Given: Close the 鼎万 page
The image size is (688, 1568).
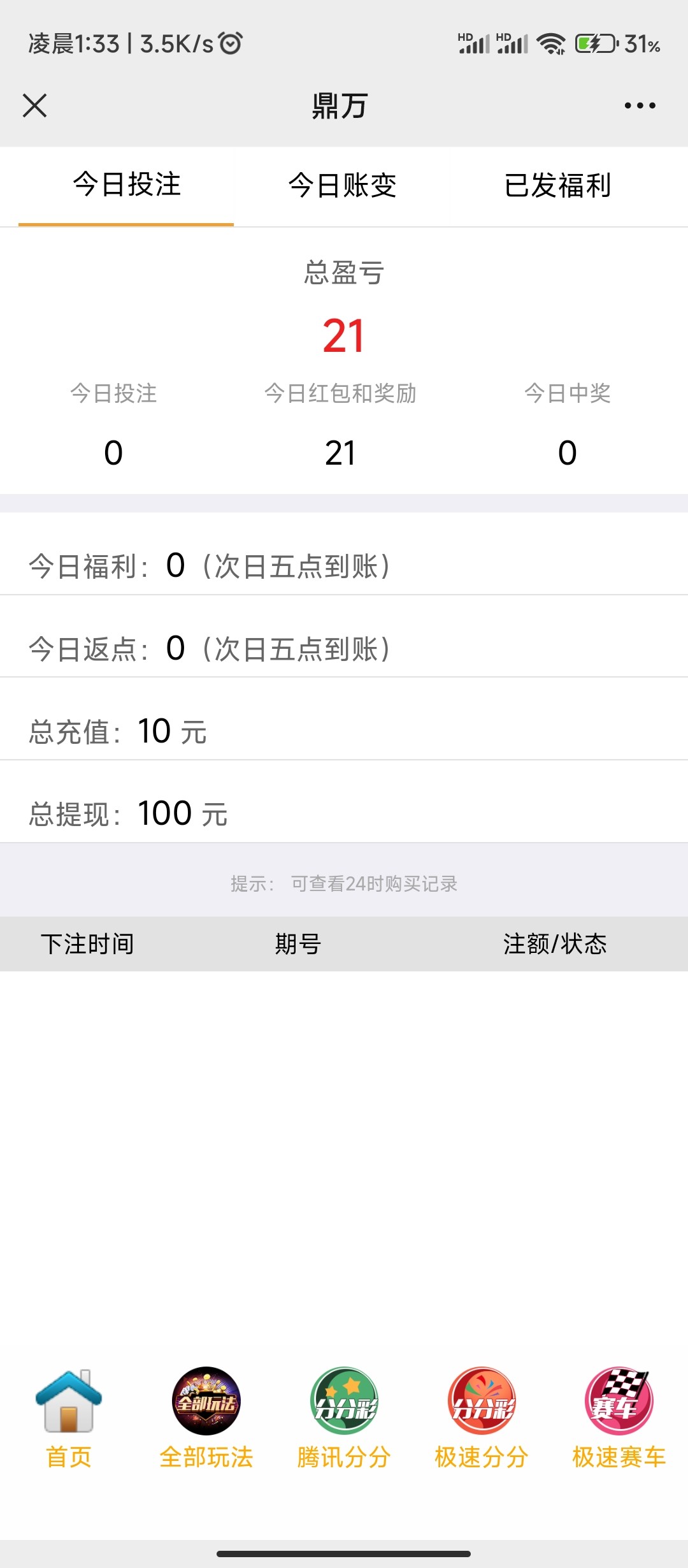Looking at the screenshot, I should [x=35, y=105].
